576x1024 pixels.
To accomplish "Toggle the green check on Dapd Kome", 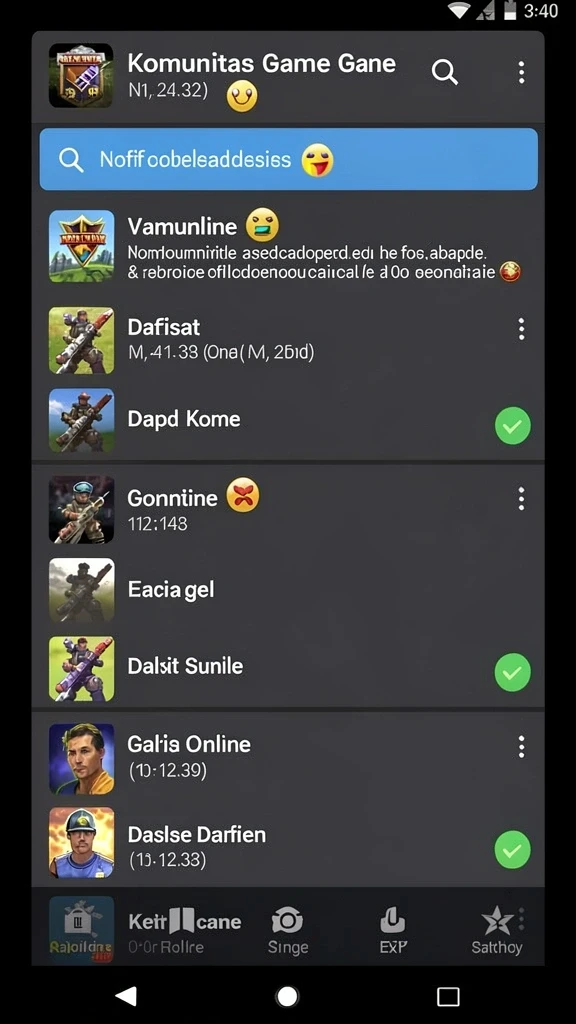I will coord(513,426).
